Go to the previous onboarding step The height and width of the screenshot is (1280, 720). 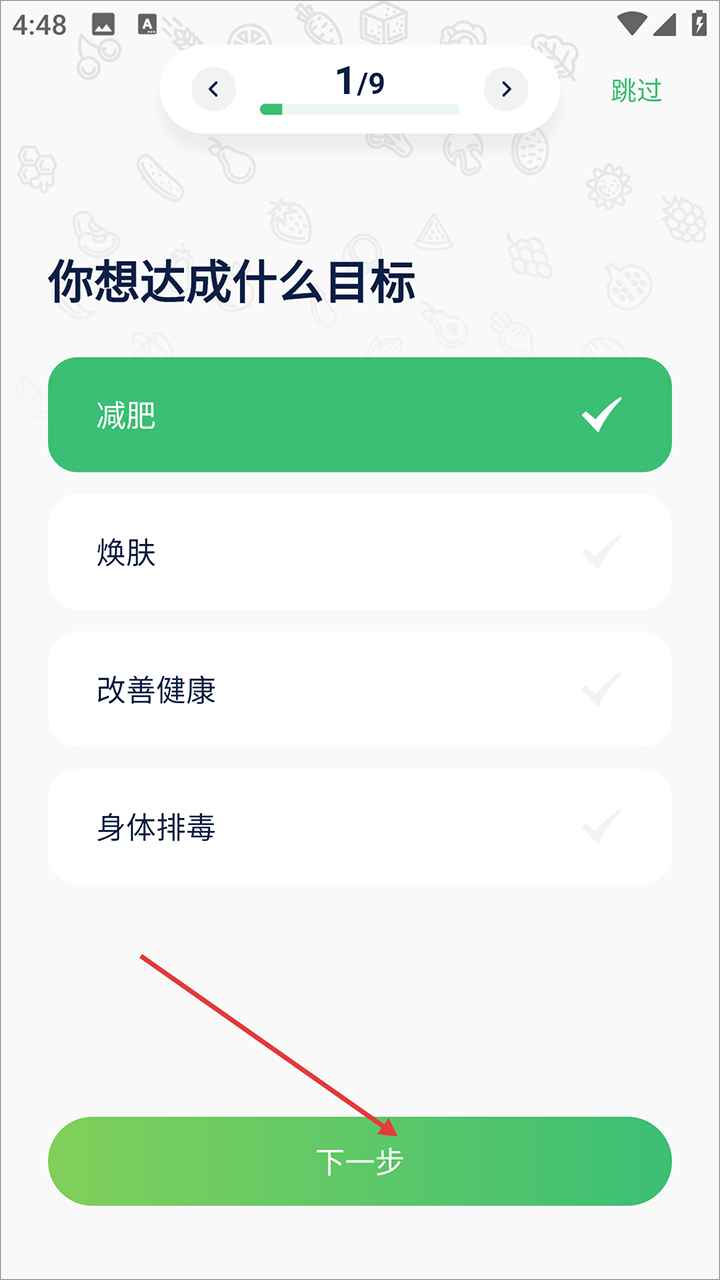coord(213,90)
